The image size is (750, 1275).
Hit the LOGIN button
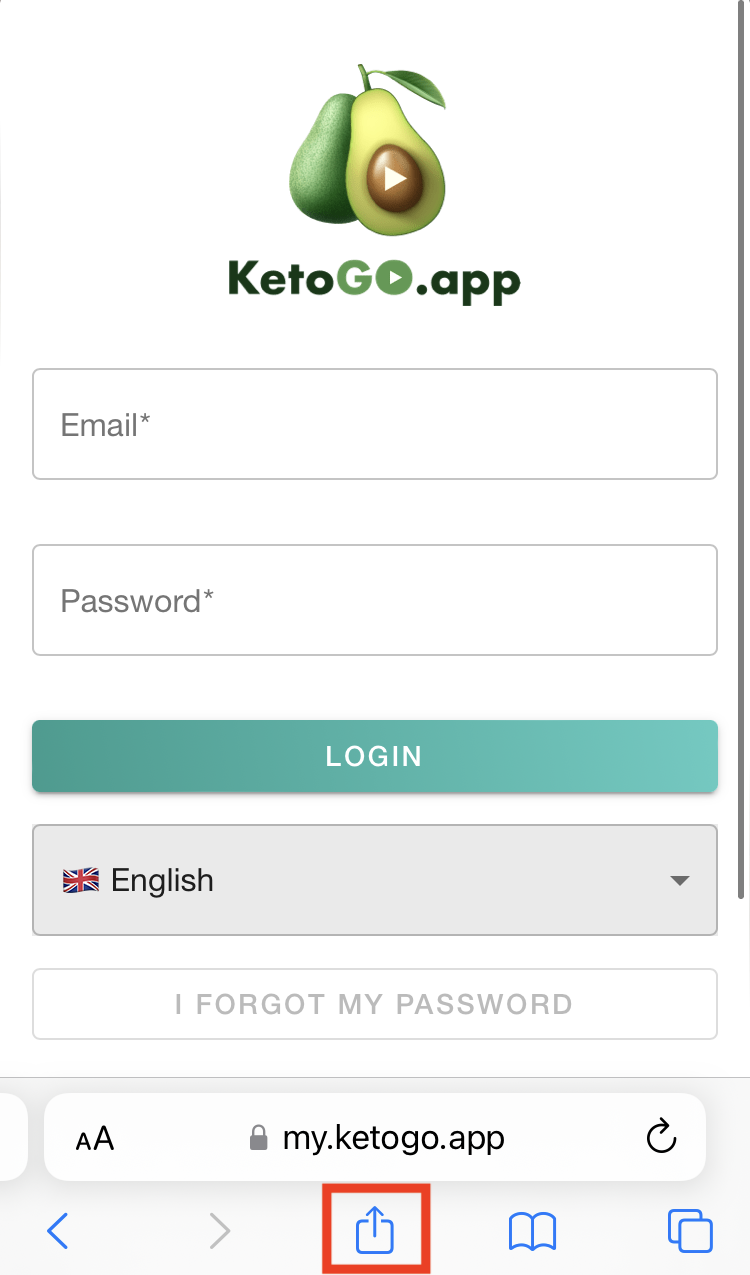(374, 756)
